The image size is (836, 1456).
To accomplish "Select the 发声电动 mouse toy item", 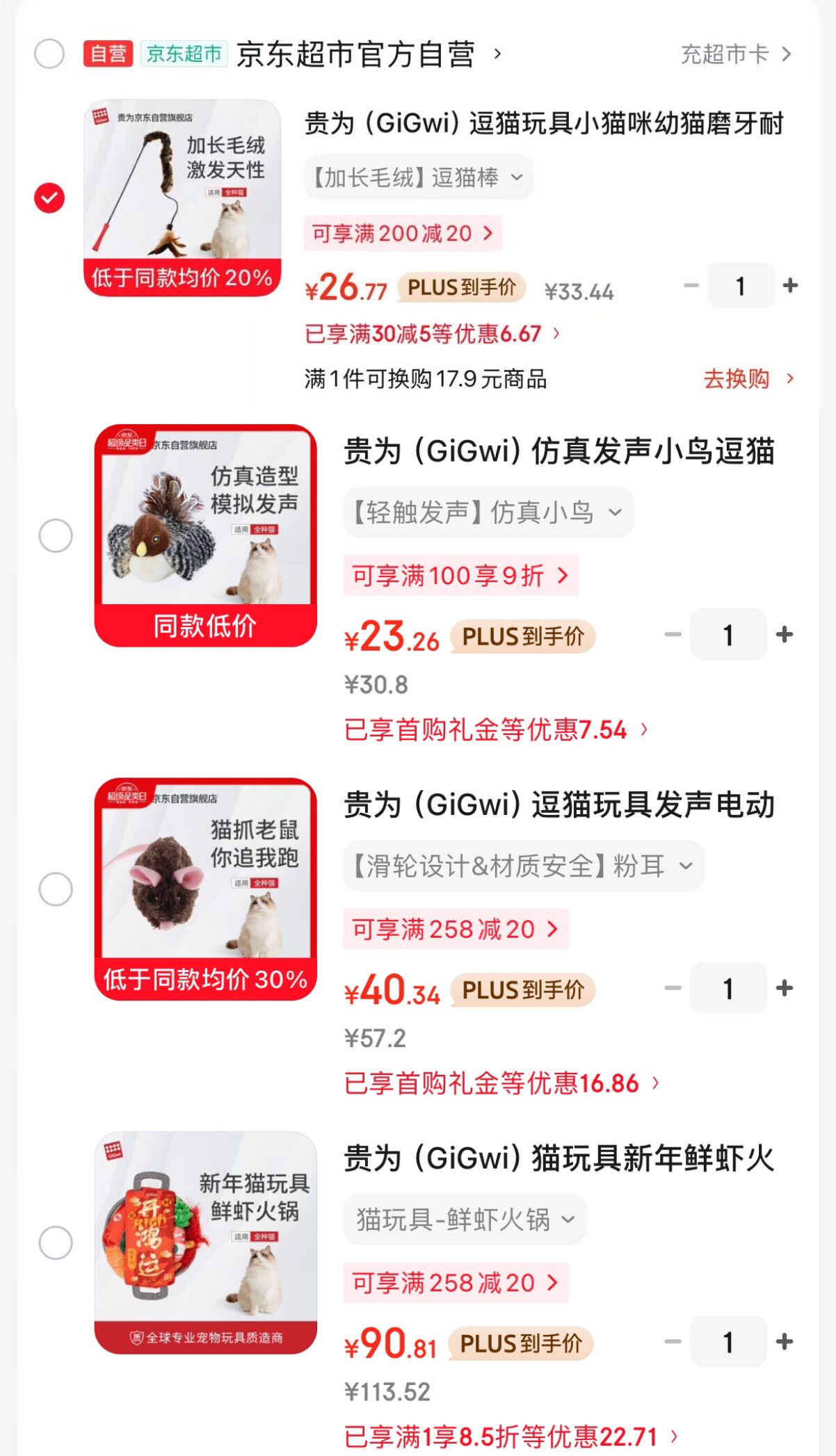I will click(x=56, y=889).
